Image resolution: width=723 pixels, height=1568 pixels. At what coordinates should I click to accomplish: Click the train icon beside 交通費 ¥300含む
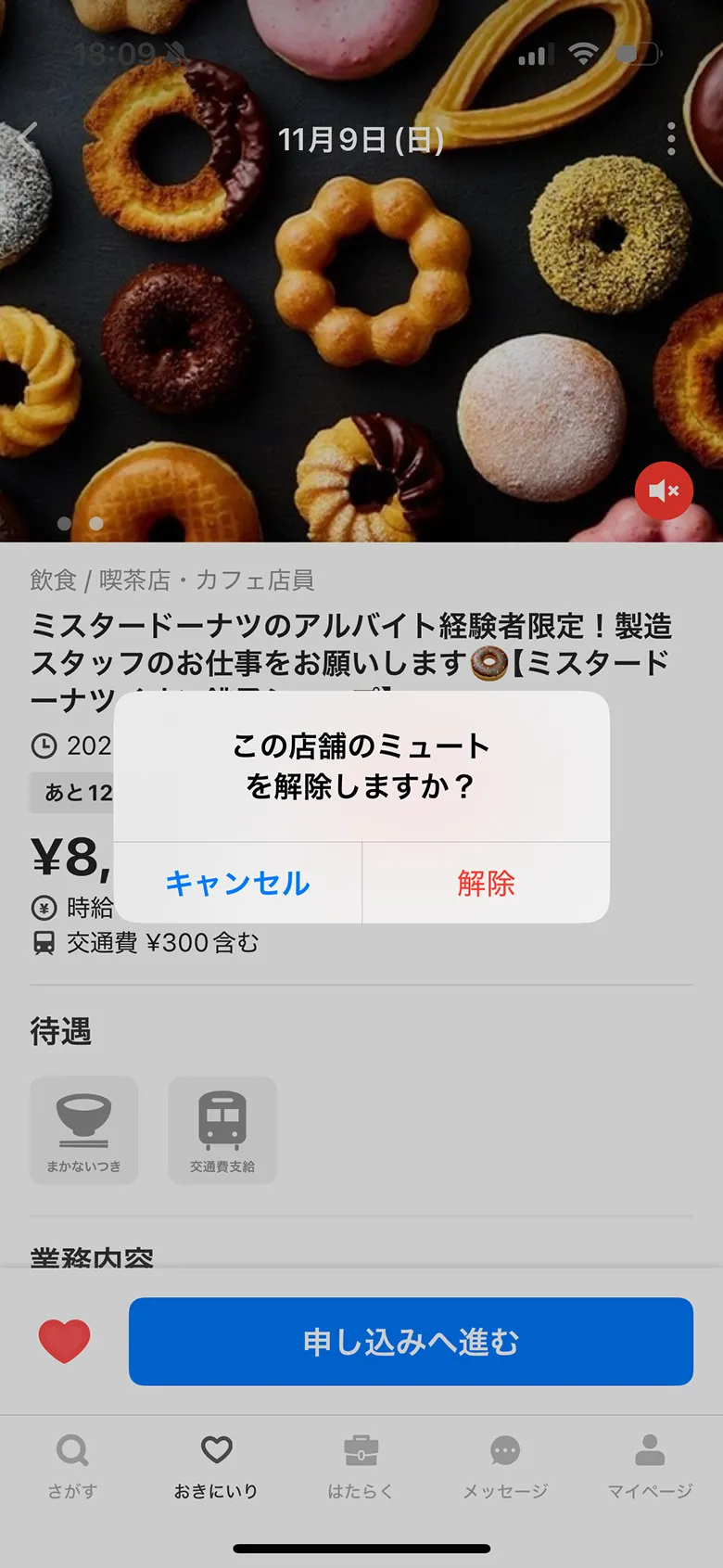[44, 942]
